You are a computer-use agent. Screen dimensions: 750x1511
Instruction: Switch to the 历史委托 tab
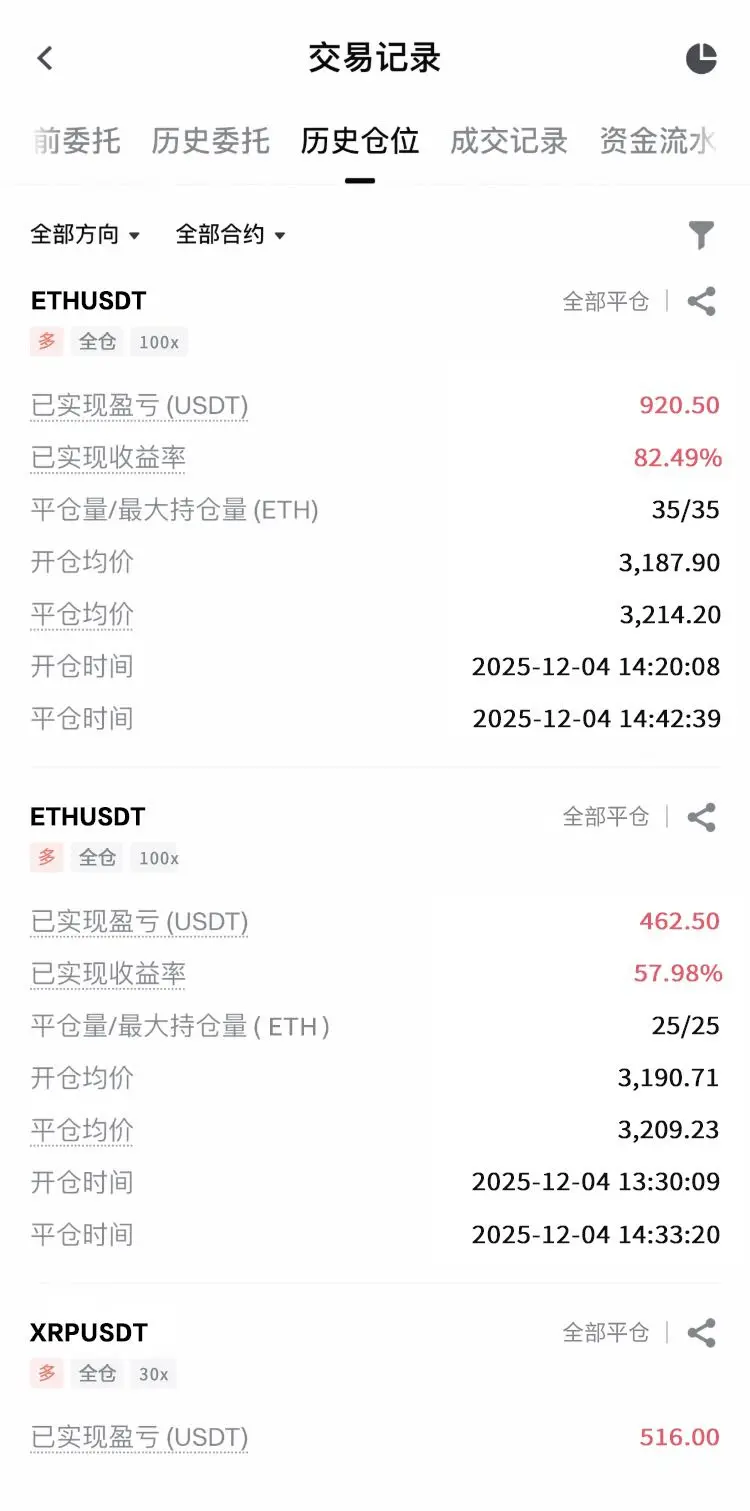pyautogui.click(x=211, y=141)
